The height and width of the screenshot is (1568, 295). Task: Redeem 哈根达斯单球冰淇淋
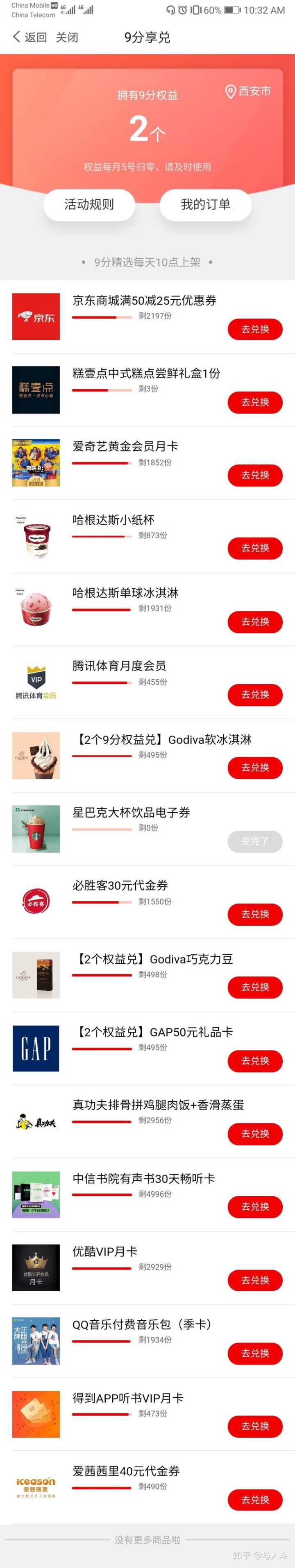(255, 621)
